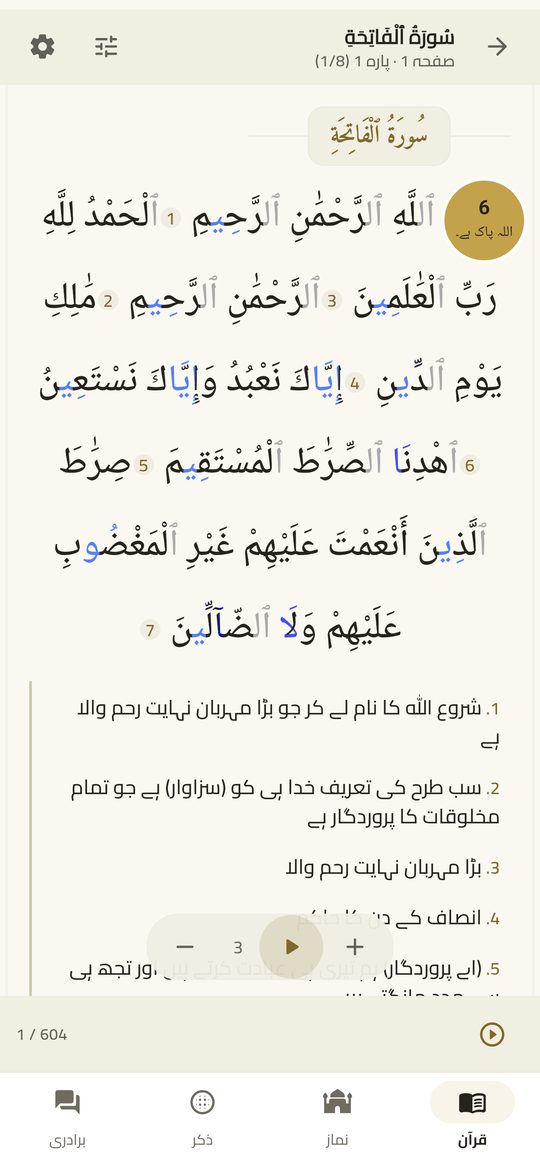Increase the repeat count with plus
Viewport: 540px width, 1158px height.
(355, 947)
